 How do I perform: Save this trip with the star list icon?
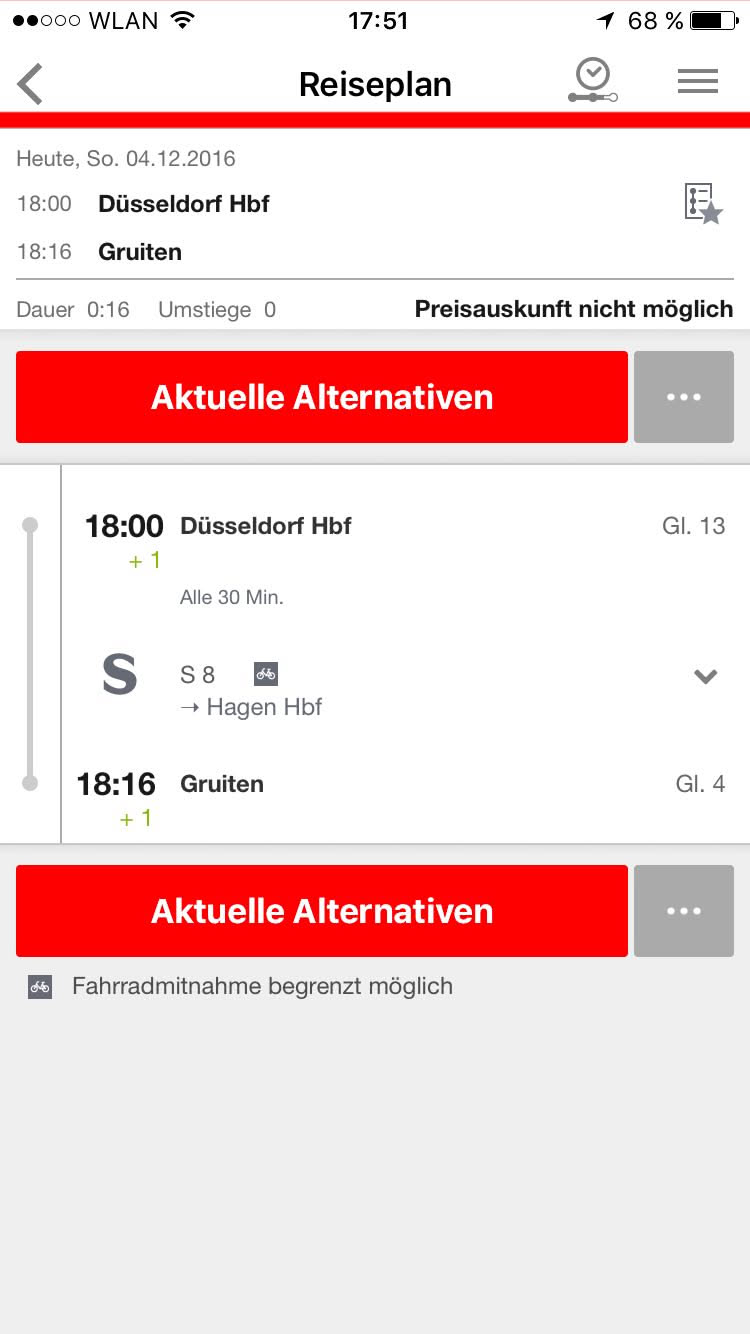coord(703,203)
